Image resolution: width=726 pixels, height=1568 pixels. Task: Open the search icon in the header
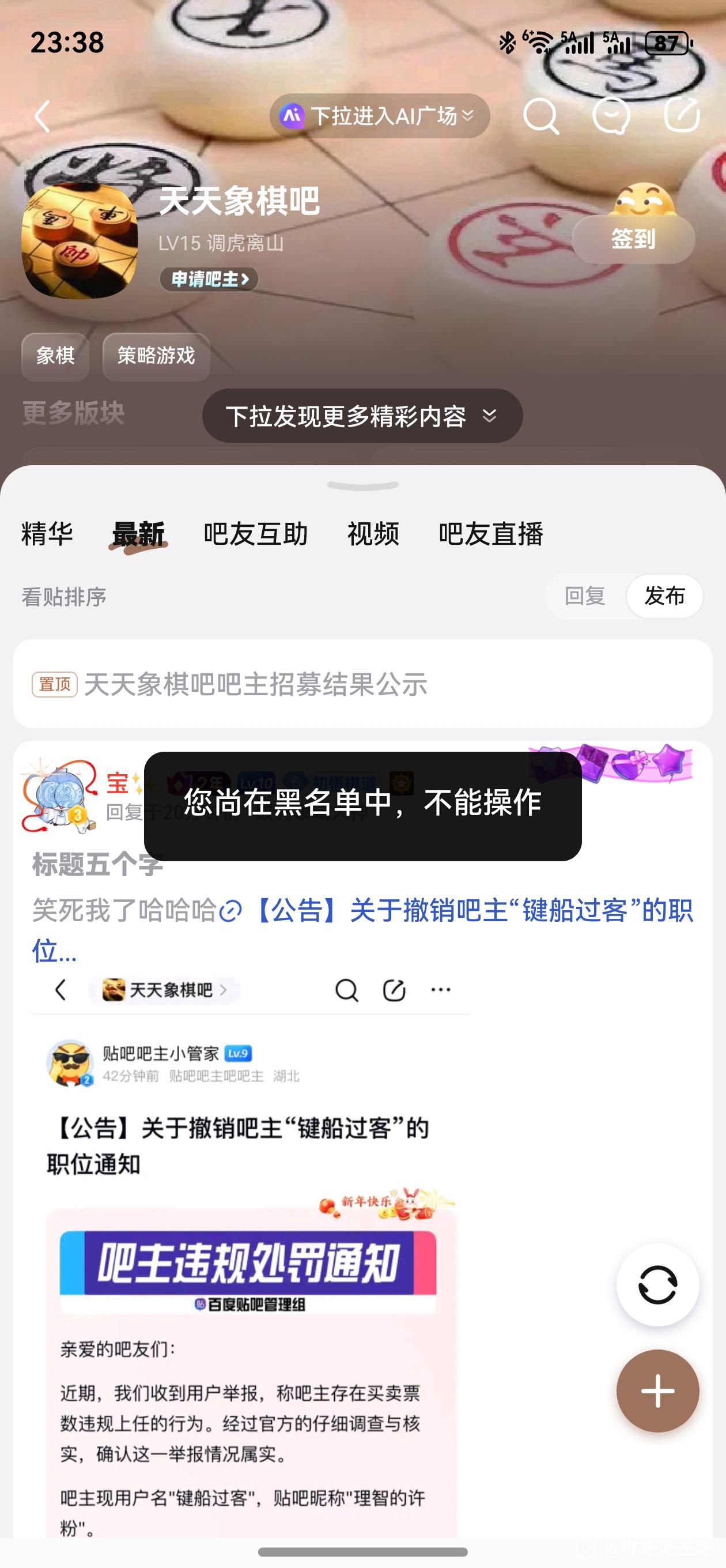pos(540,115)
